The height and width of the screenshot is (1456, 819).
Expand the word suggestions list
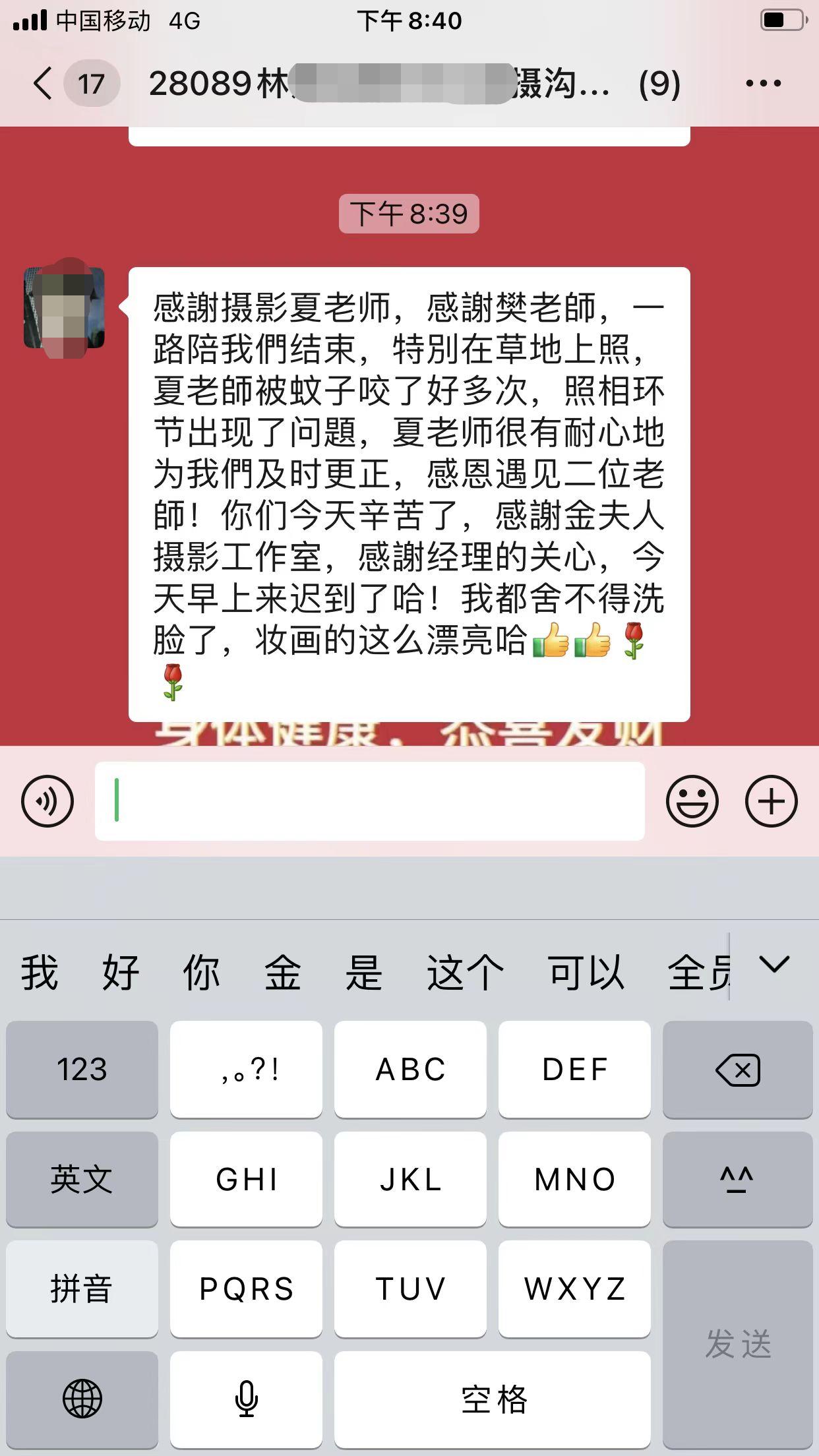coord(774,965)
